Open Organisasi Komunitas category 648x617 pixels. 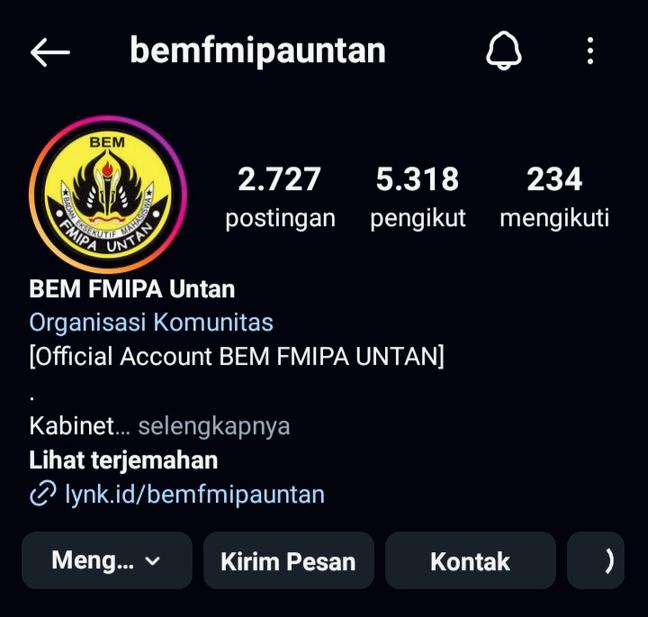151,322
